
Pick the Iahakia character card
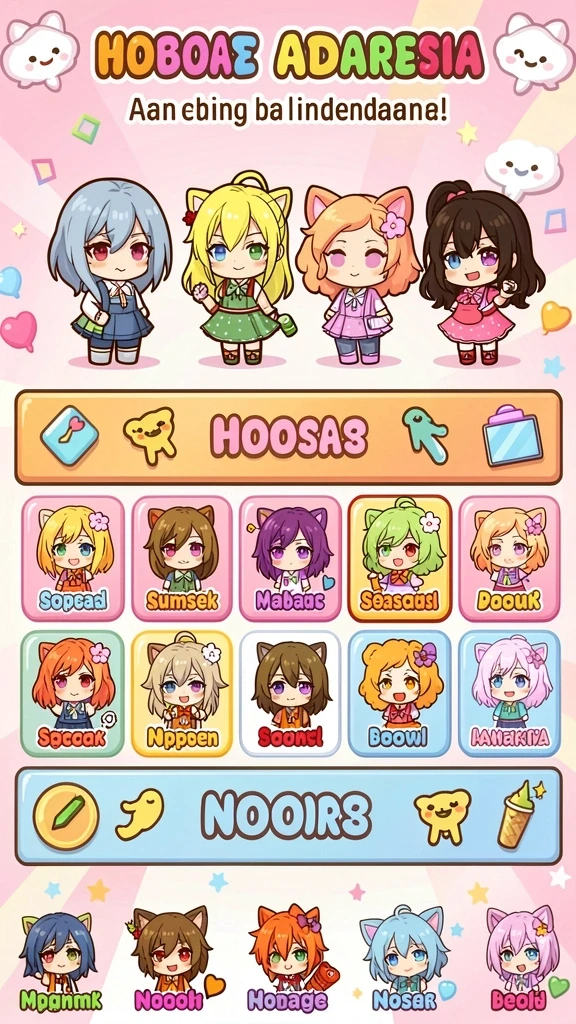[509, 693]
